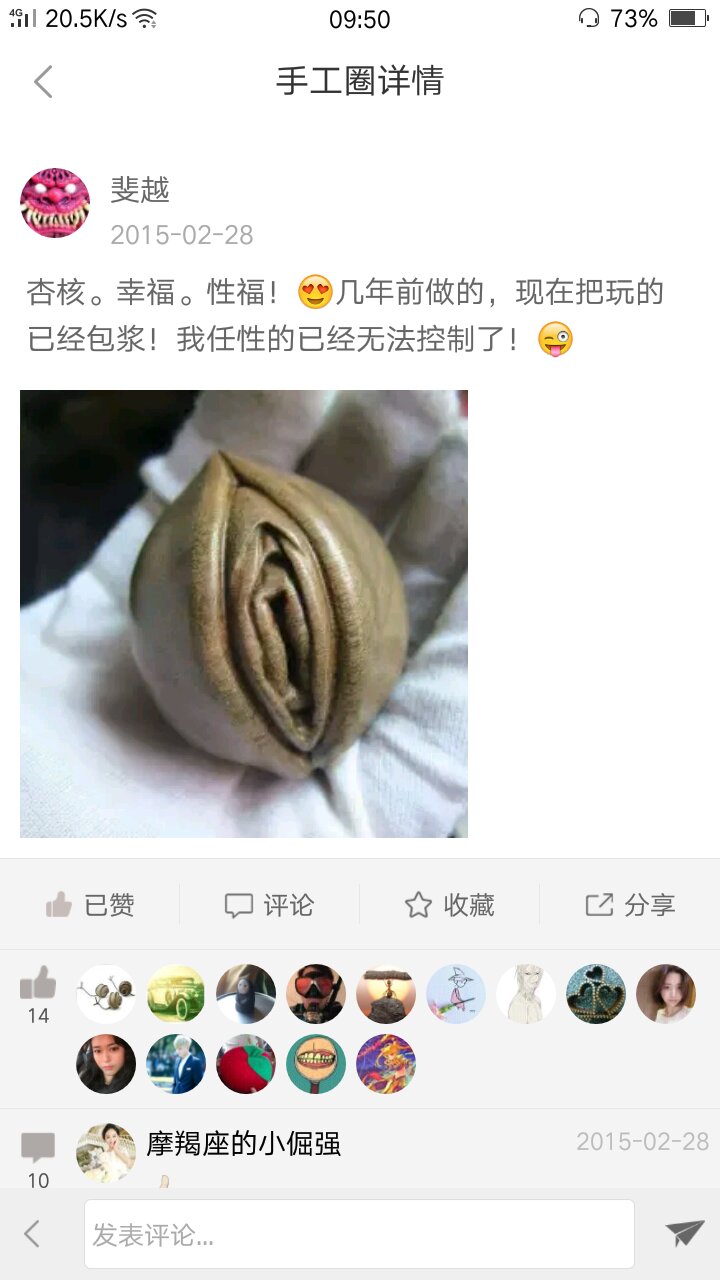This screenshot has width=720, height=1280.
Task: Open commenter 摩羯座的小倔强's profile
Action: 106,1152
